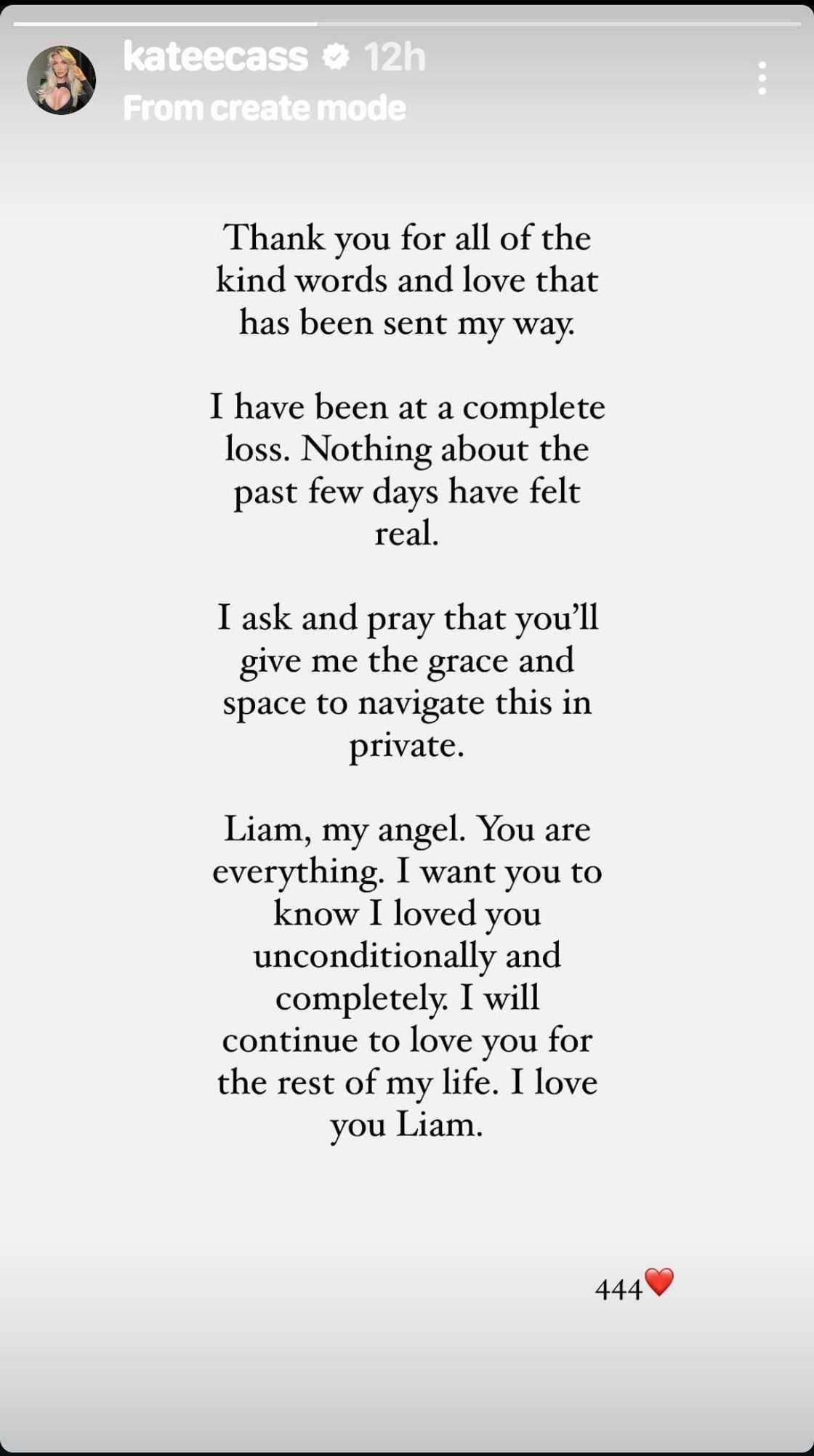Viewport: 814px width, 1456px height.
Task: Open kateecass profile picture
Action: (x=61, y=80)
